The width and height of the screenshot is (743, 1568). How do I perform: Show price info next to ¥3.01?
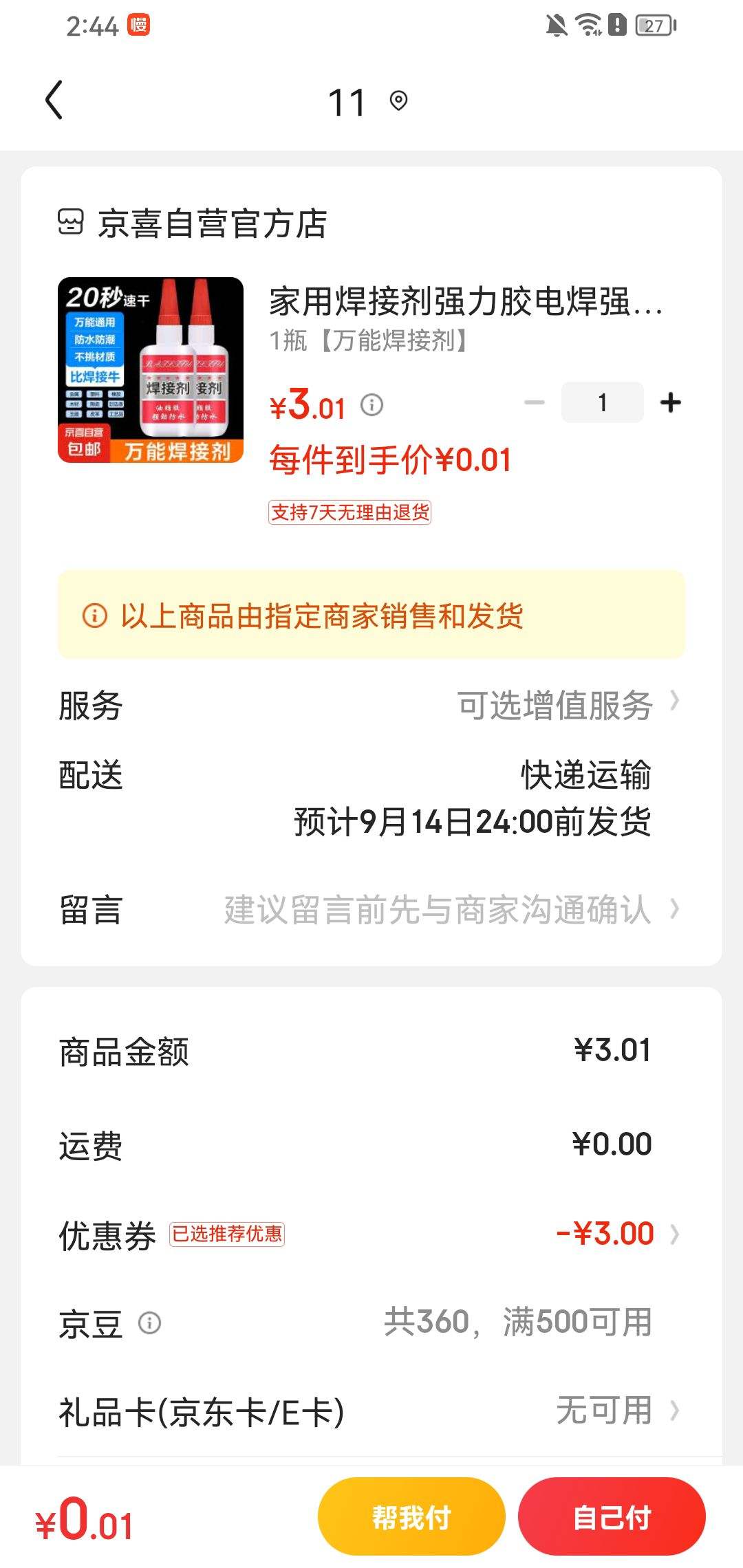(x=372, y=404)
